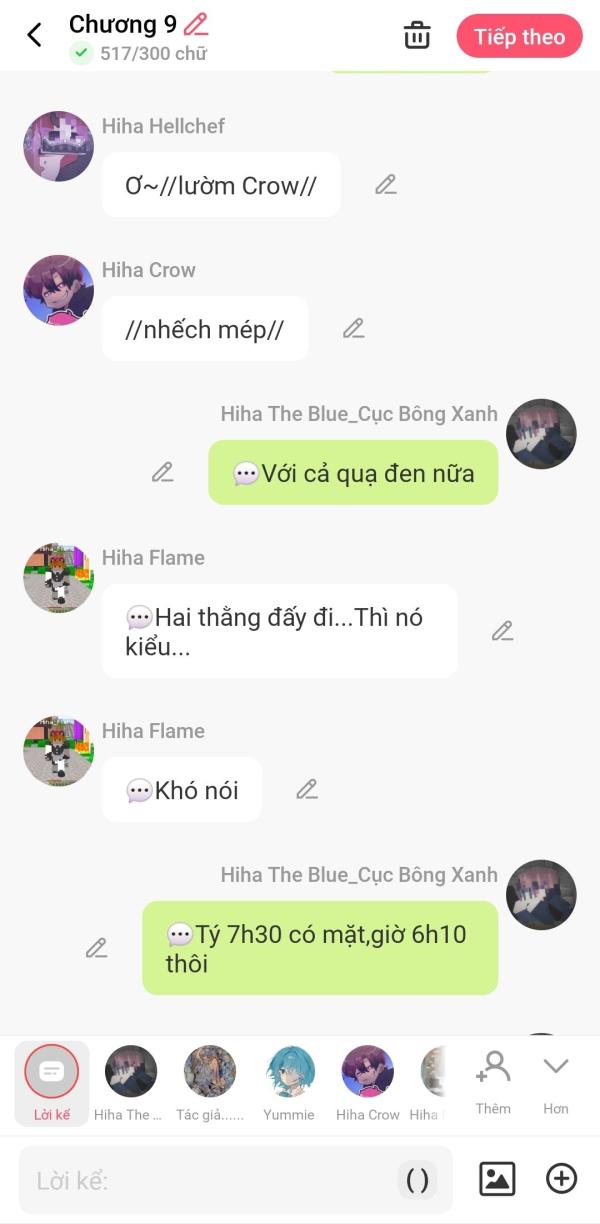600x1224 pixels.
Task: Choose the Yummie character
Action: click(290, 1083)
